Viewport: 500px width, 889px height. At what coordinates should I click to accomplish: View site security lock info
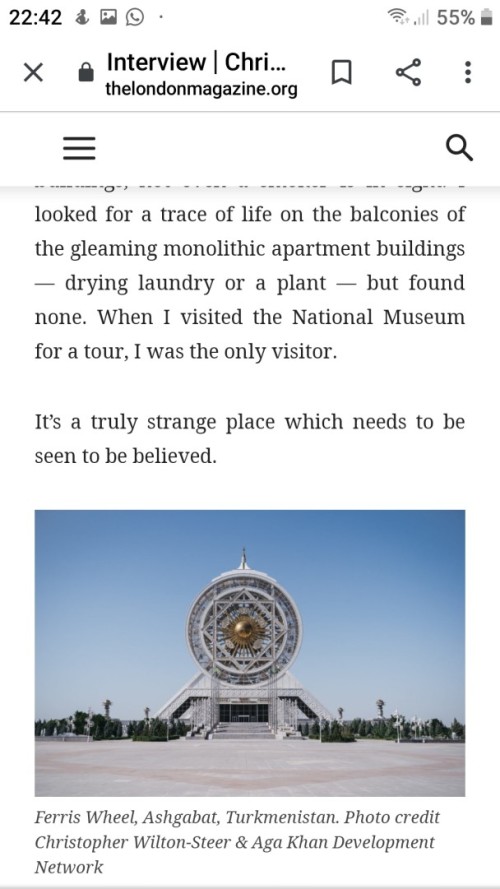tap(86, 72)
